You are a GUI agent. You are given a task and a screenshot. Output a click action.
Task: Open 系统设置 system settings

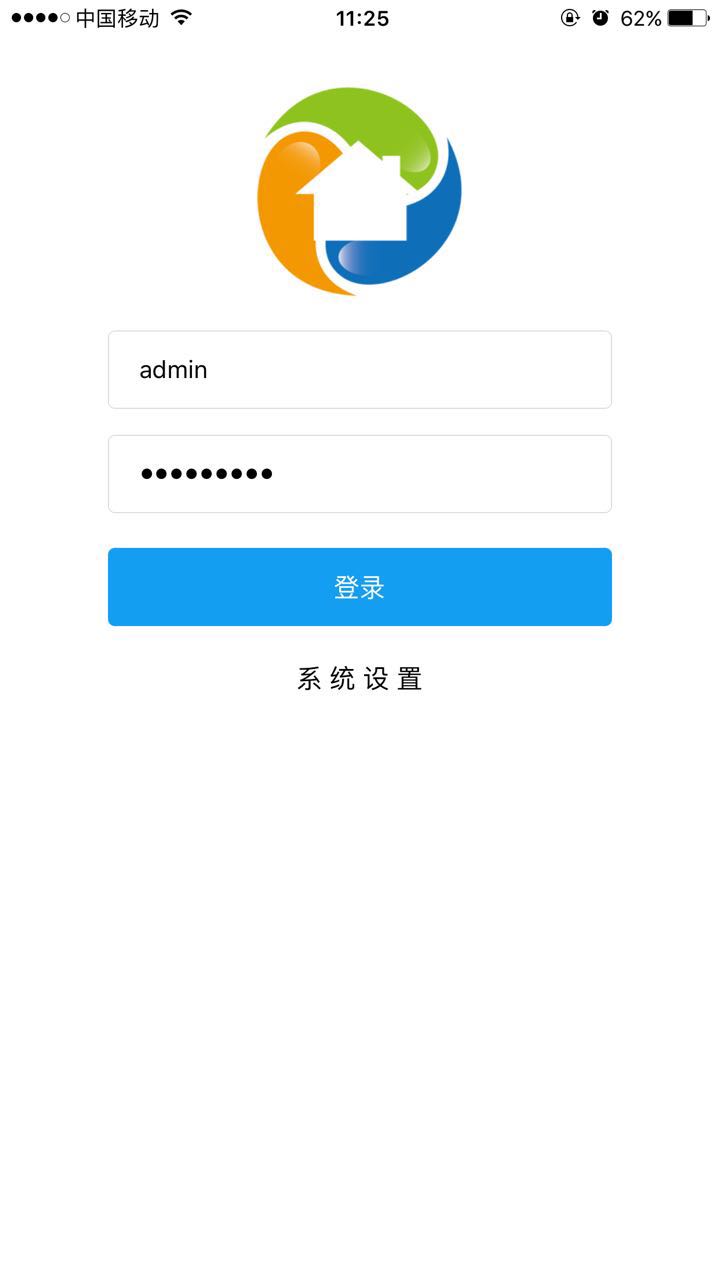[360, 679]
